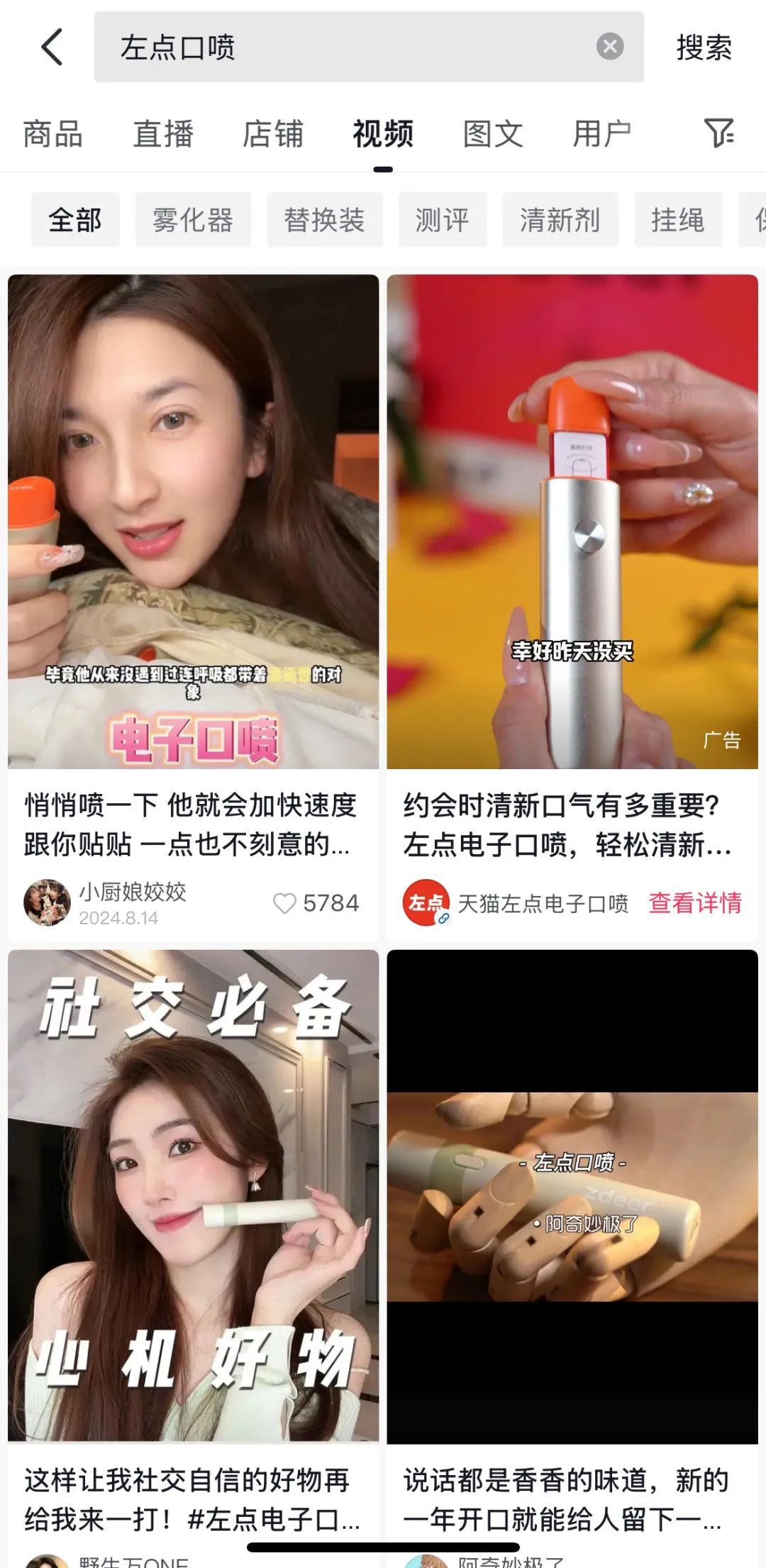Switch to the 店铺 tab
This screenshot has height=1568, width=766.
[x=273, y=134]
